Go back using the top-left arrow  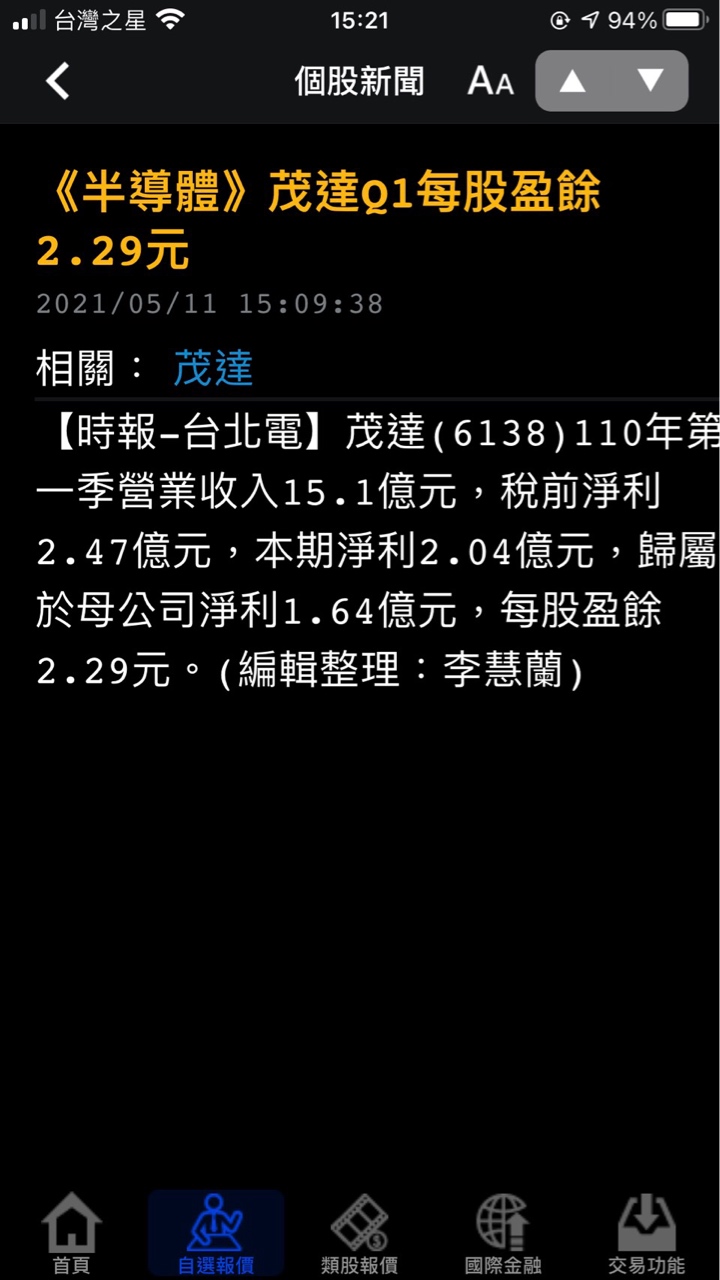(x=58, y=81)
